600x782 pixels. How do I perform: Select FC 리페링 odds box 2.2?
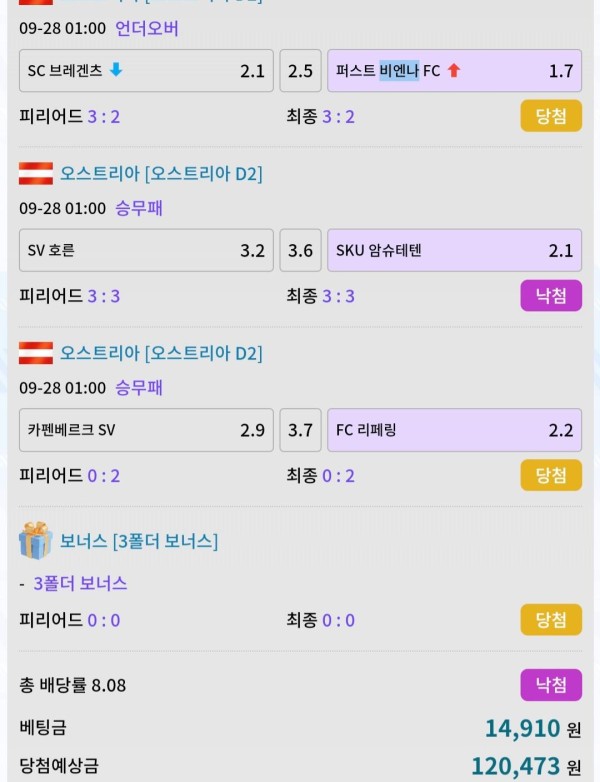click(x=454, y=430)
